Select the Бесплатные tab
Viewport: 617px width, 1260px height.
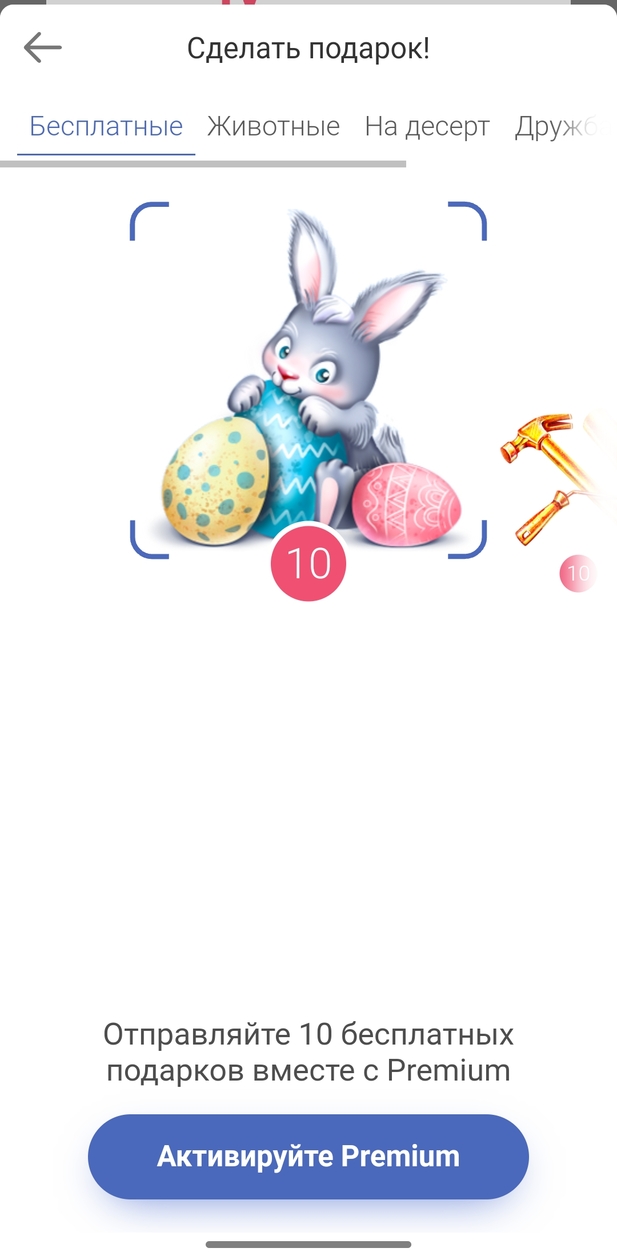tap(106, 127)
